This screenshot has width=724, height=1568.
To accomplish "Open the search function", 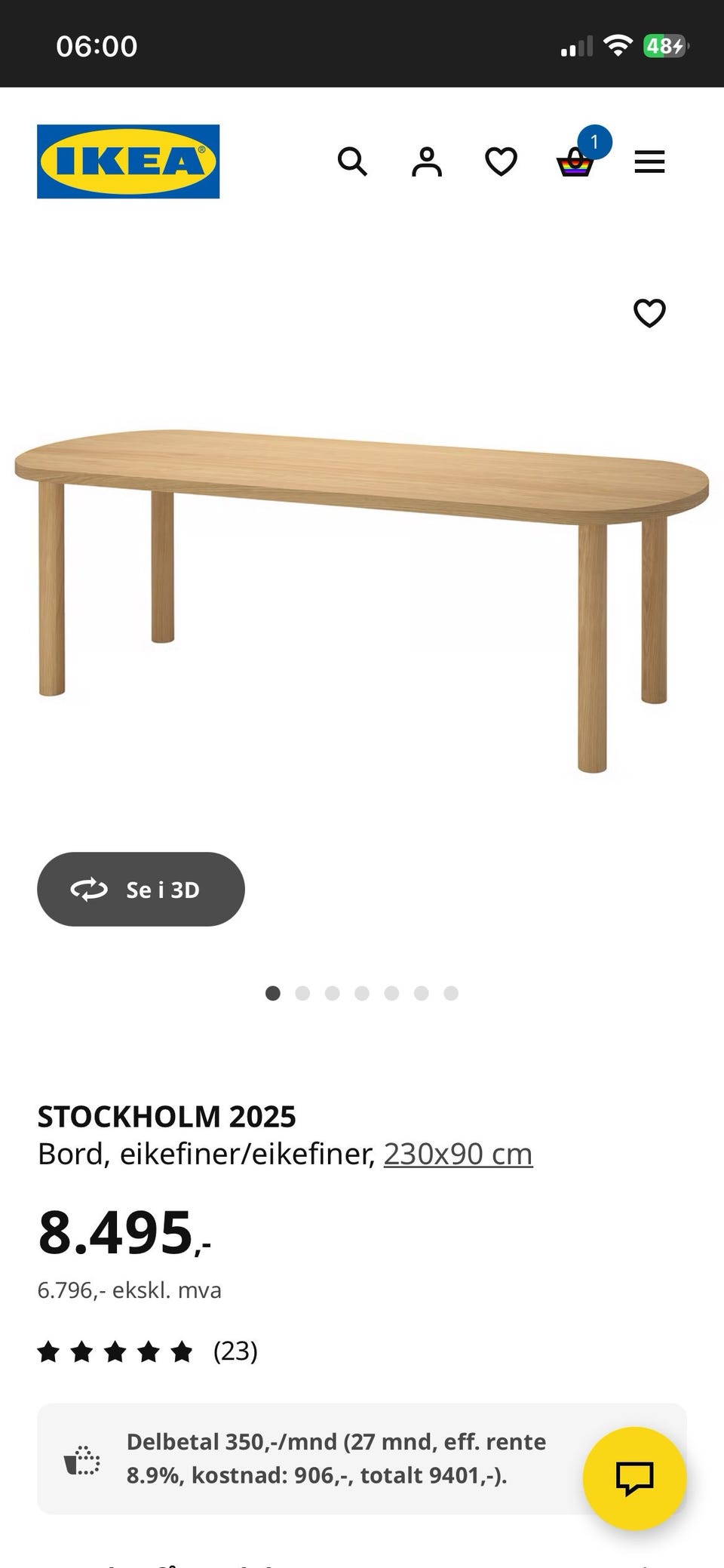I will click(352, 161).
